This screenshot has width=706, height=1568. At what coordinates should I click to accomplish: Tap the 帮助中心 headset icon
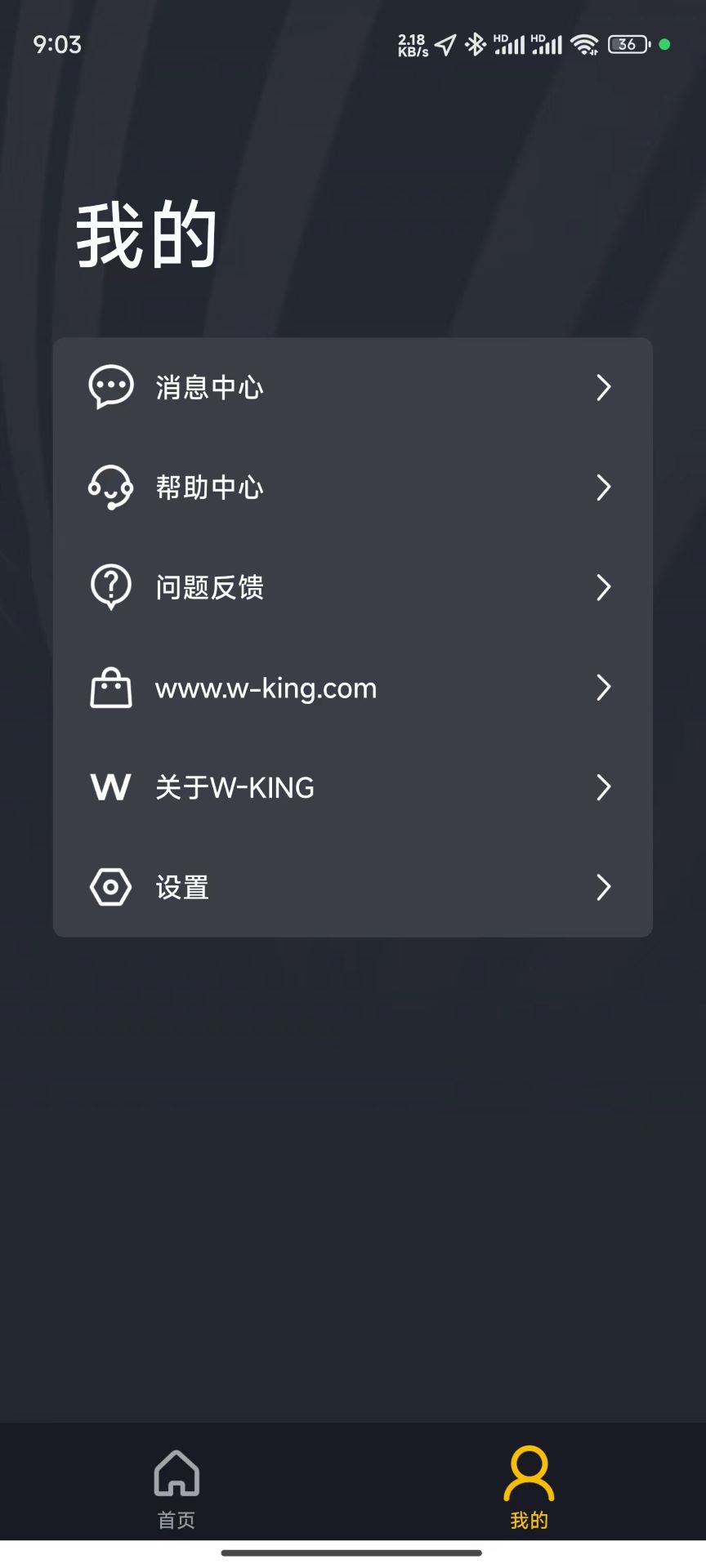pyautogui.click(x=110, y=487)
